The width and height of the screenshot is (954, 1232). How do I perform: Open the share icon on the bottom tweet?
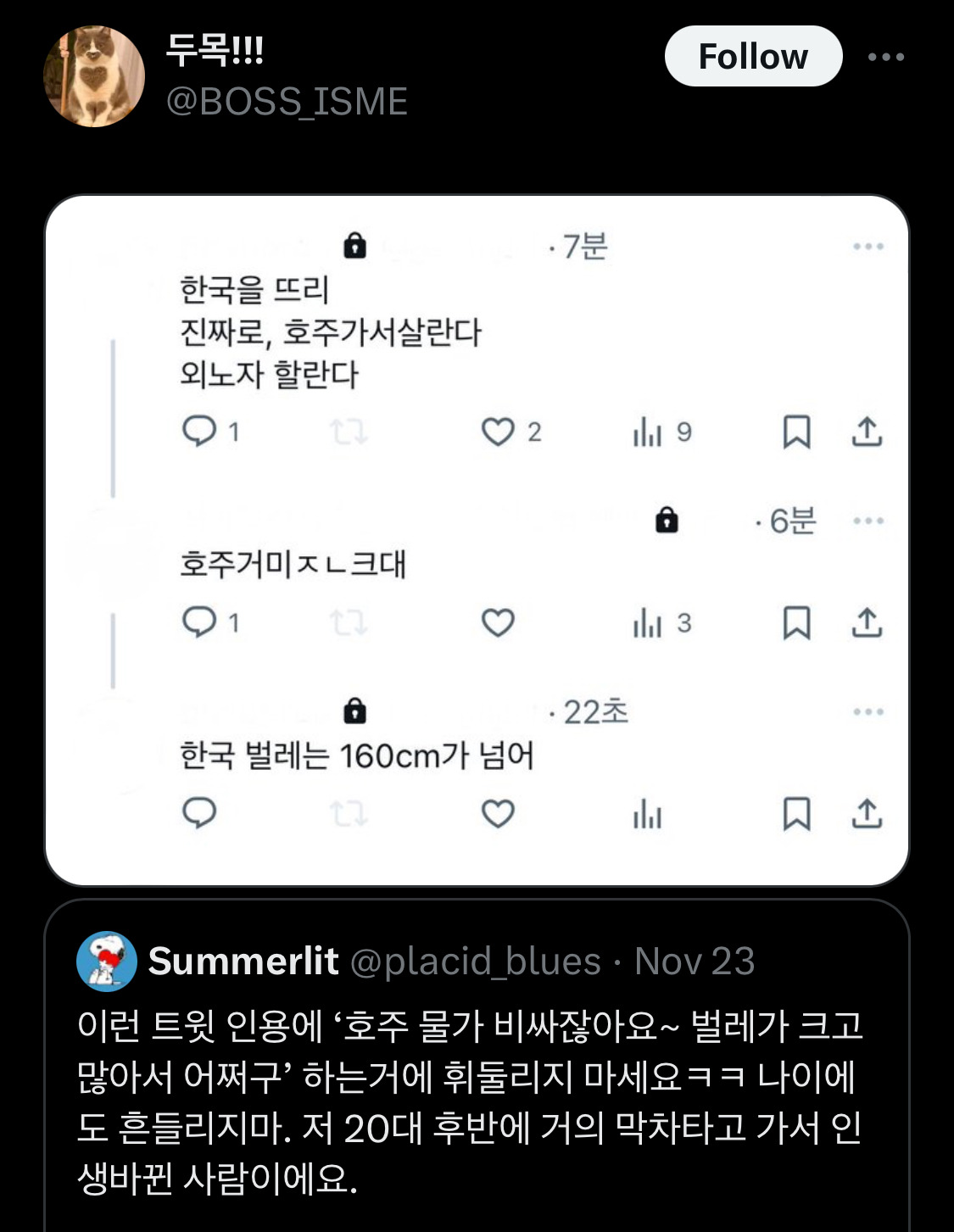[x=867, y=814]
